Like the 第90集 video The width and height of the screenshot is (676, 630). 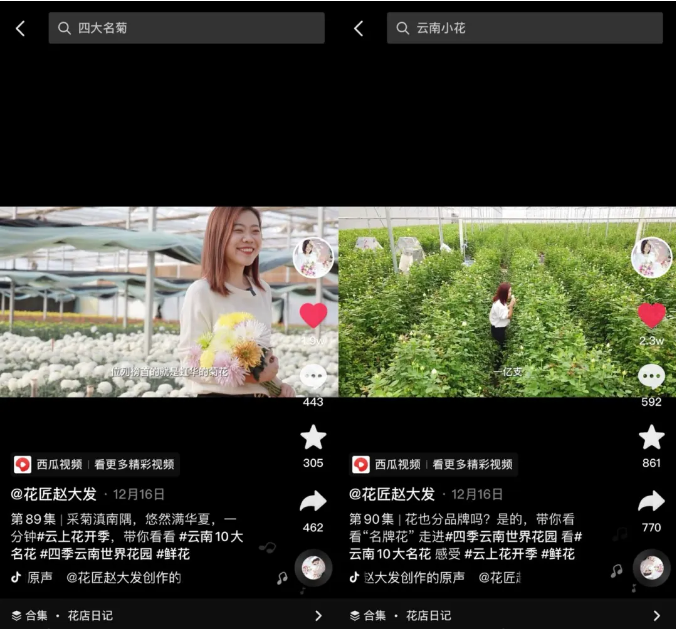coord(652,316)
